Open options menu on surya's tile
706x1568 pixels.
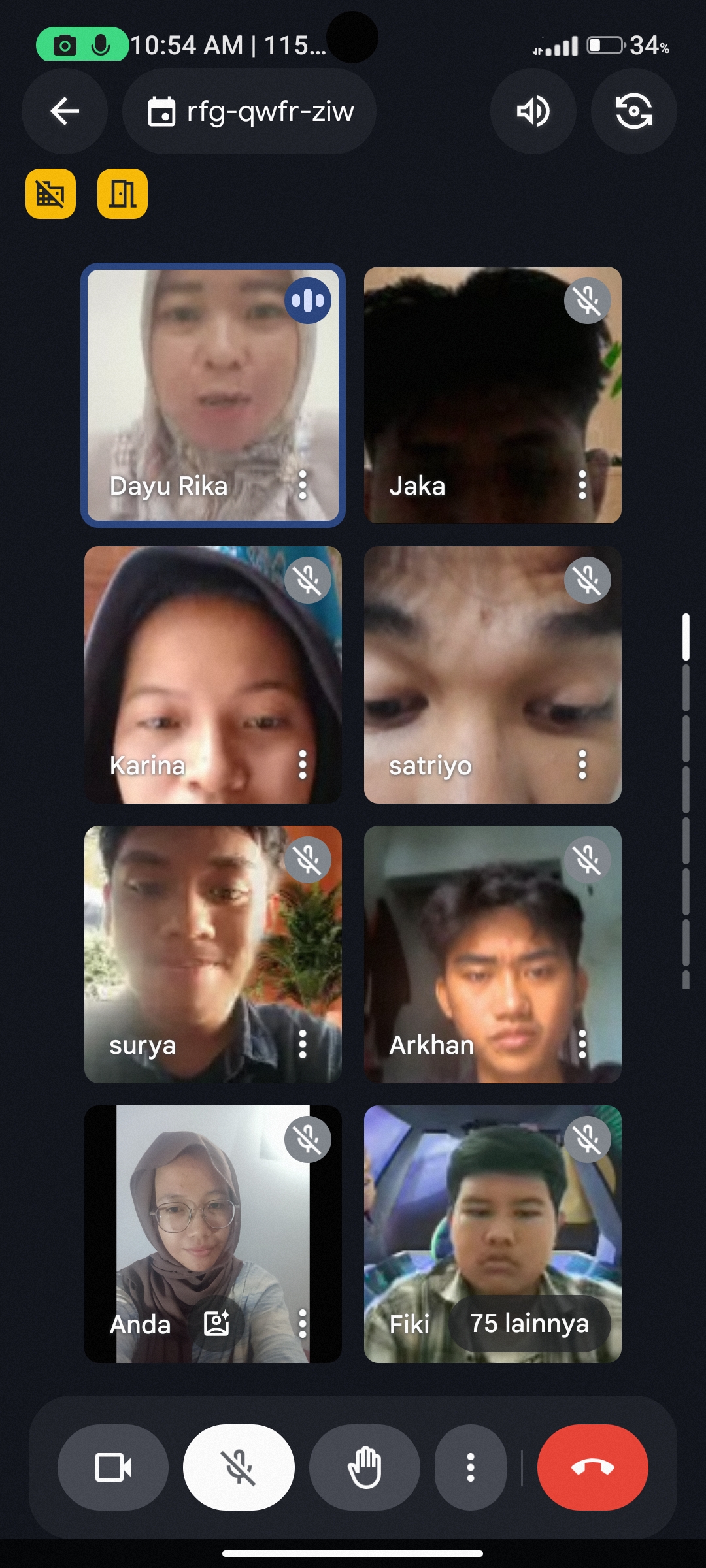(303, 1045)
